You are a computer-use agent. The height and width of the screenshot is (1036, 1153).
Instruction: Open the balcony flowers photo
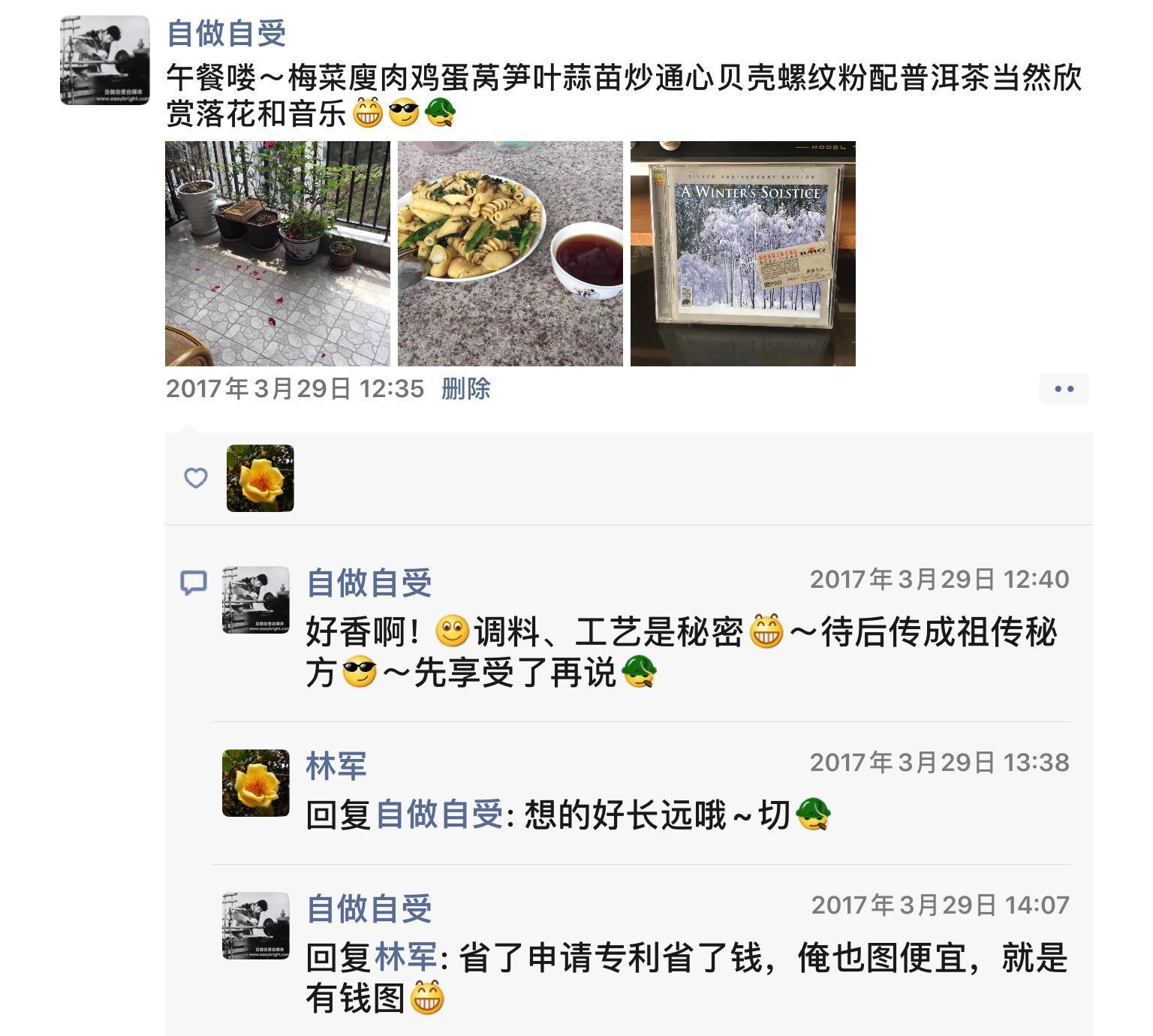[x=277, y=253]
